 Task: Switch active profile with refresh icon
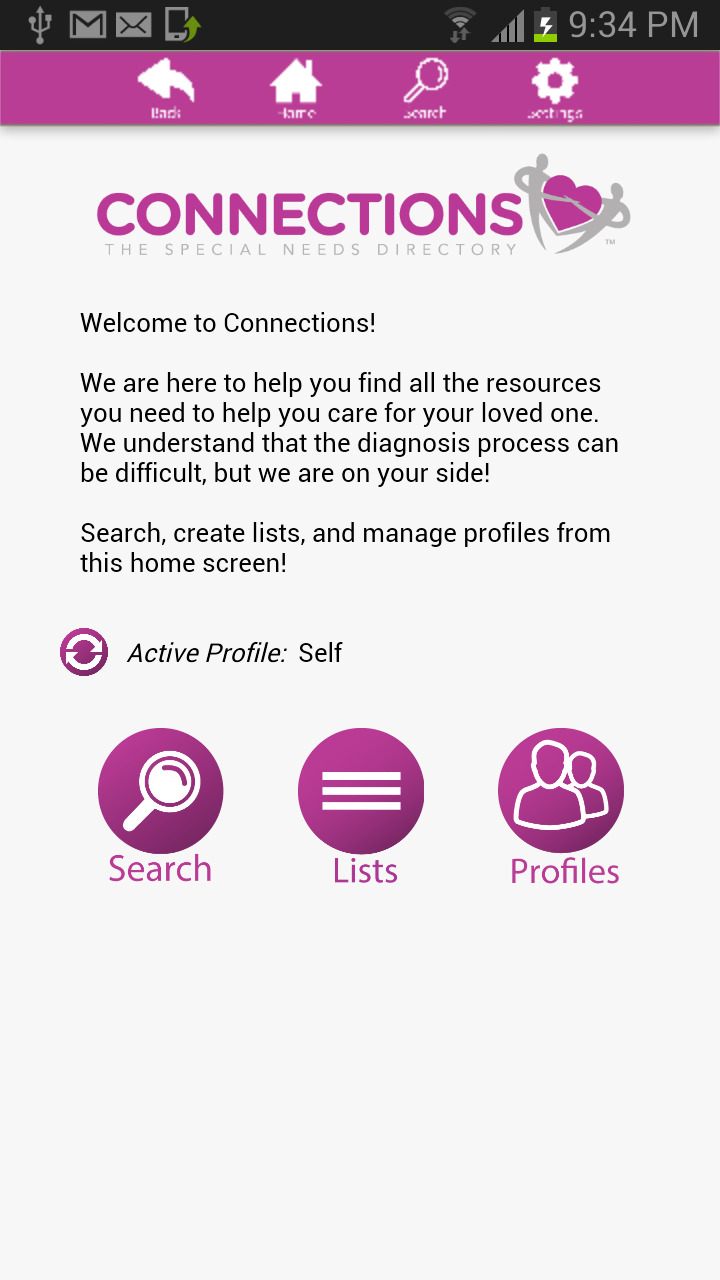coord(84,652)
